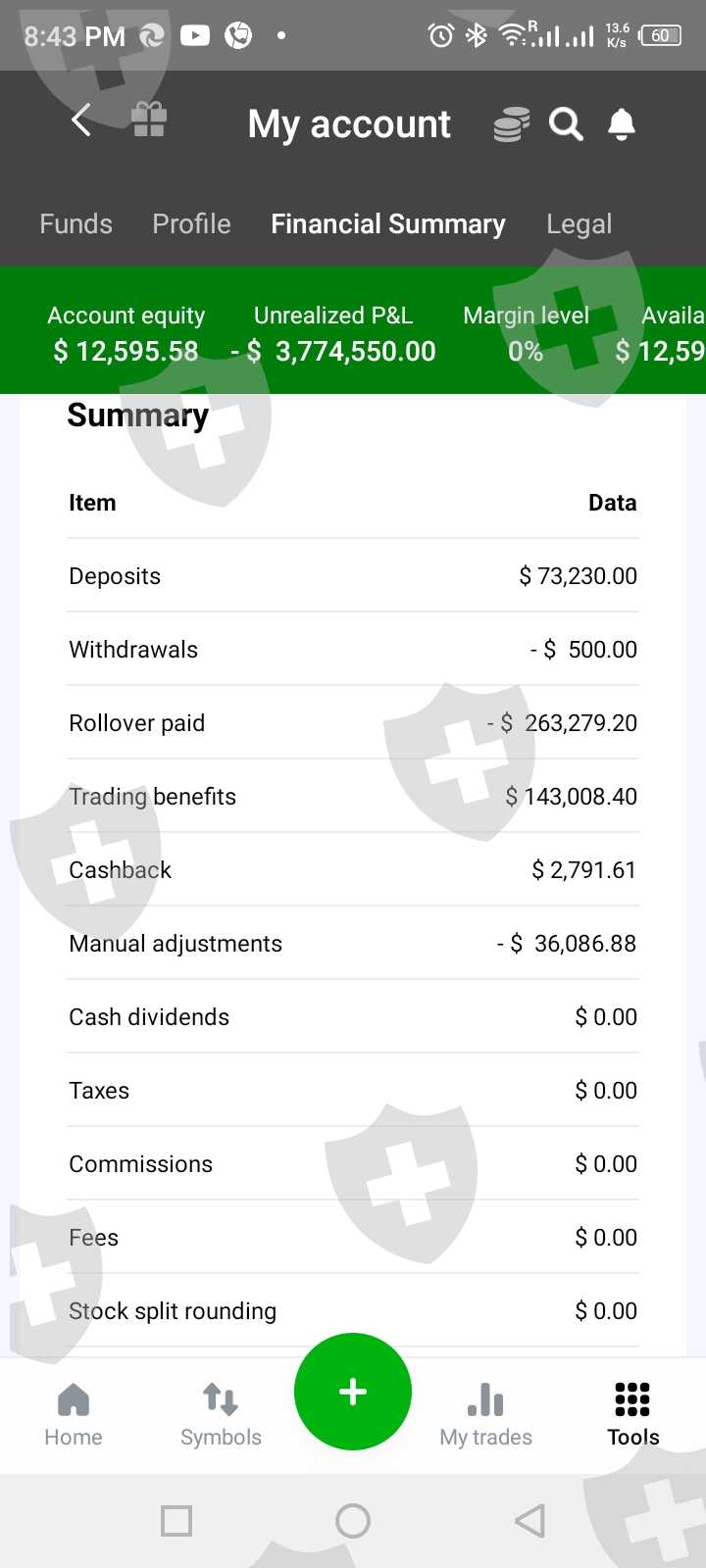
Task: Go back using the header arrow
Action: click(81, 122)
